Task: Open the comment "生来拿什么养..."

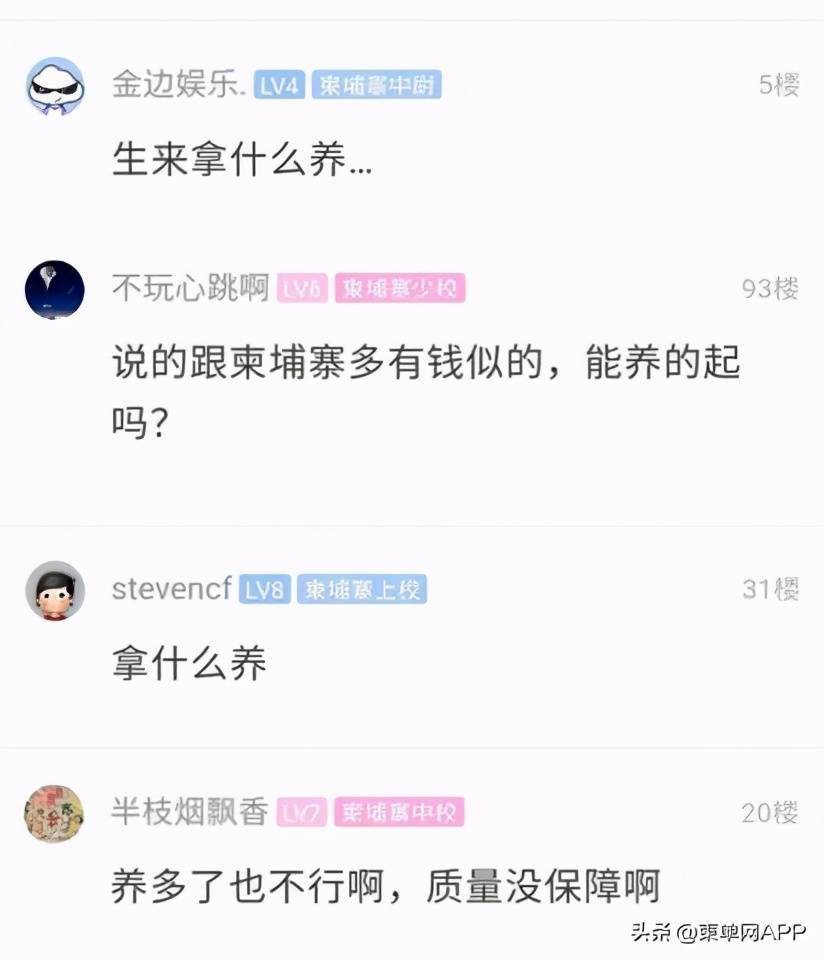Action: pos(242,160)
